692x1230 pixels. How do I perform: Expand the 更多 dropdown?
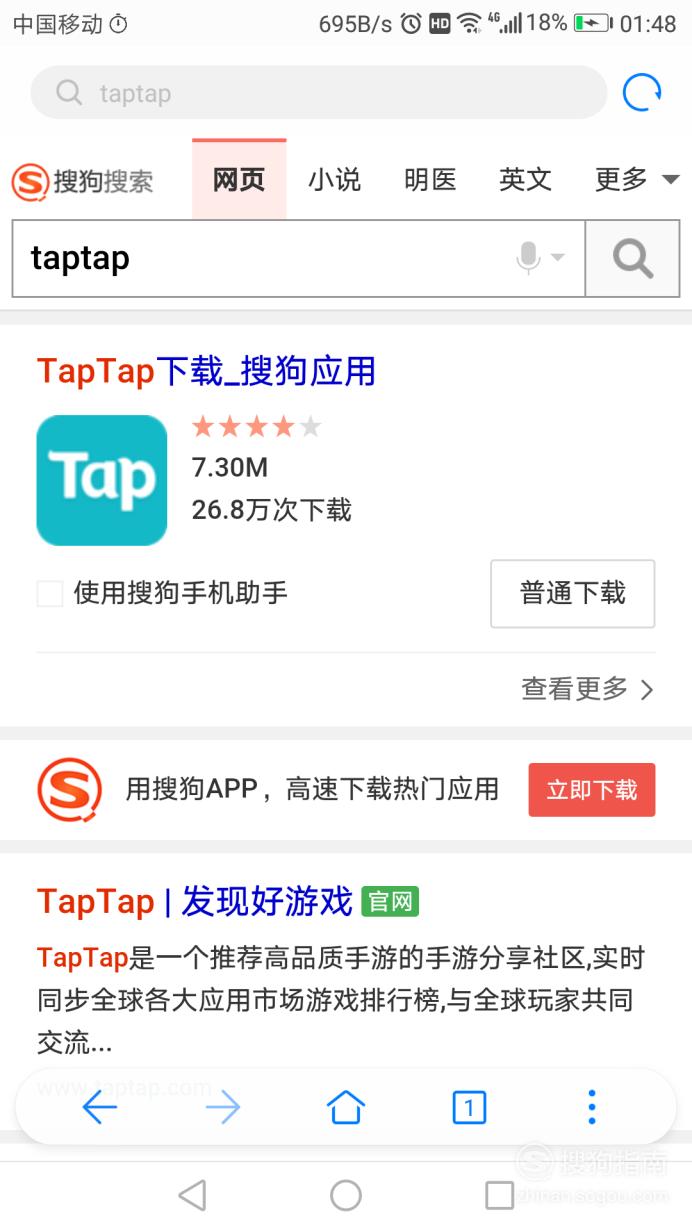(x=636, y=180)
